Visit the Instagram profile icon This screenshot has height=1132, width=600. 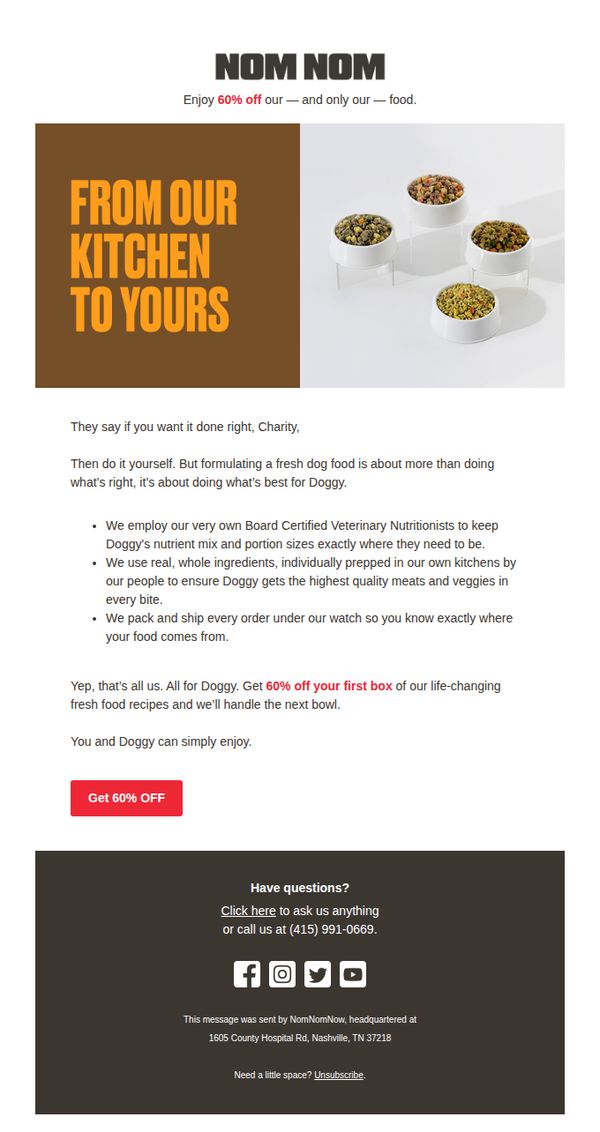[x=282, y=974]
